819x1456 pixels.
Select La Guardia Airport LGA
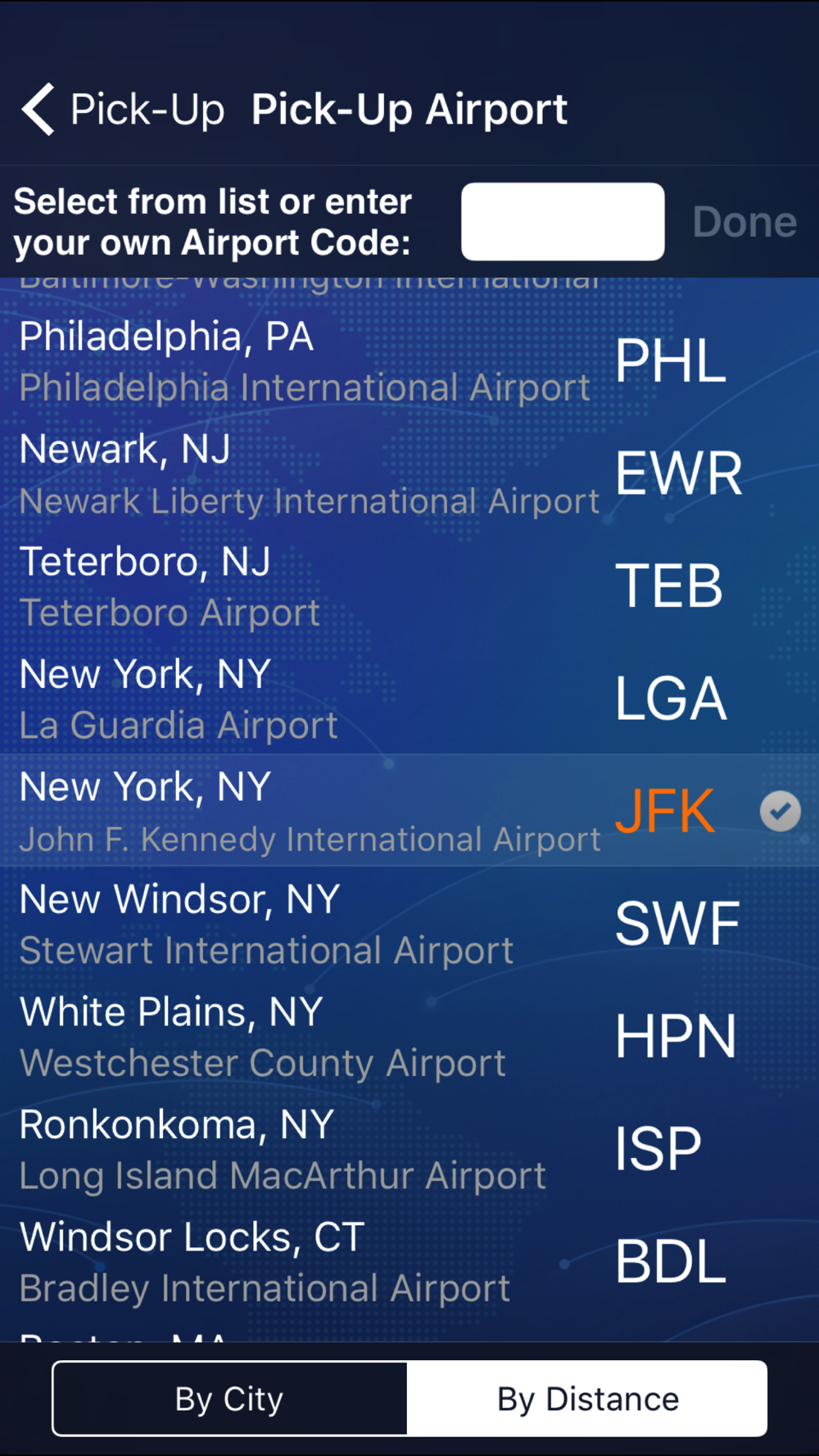(409, 698)
